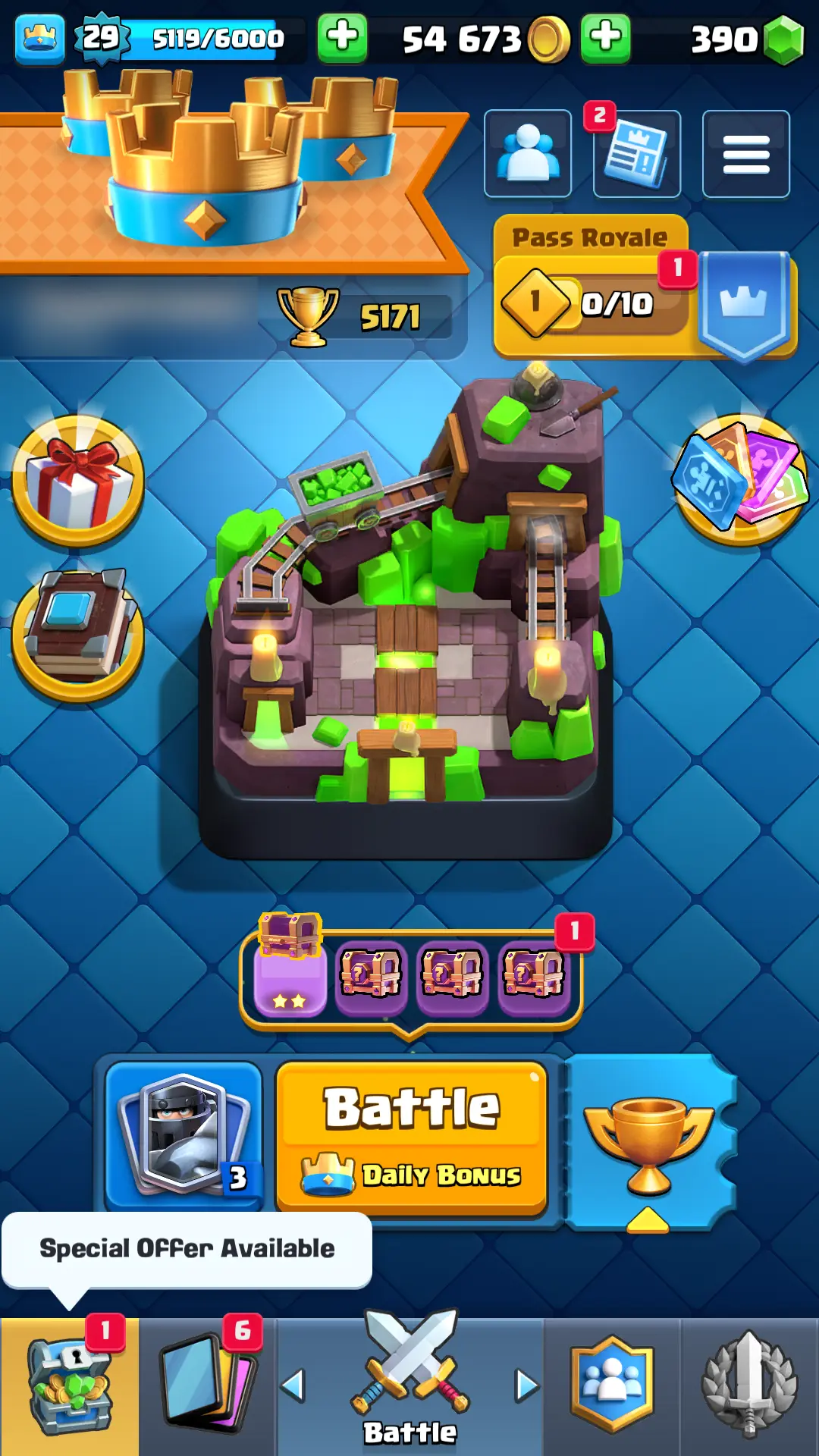This screenshot has width=819, height=1456.
Task: Open the 5171 trophy road counter
Action: [x=364, y=317]
